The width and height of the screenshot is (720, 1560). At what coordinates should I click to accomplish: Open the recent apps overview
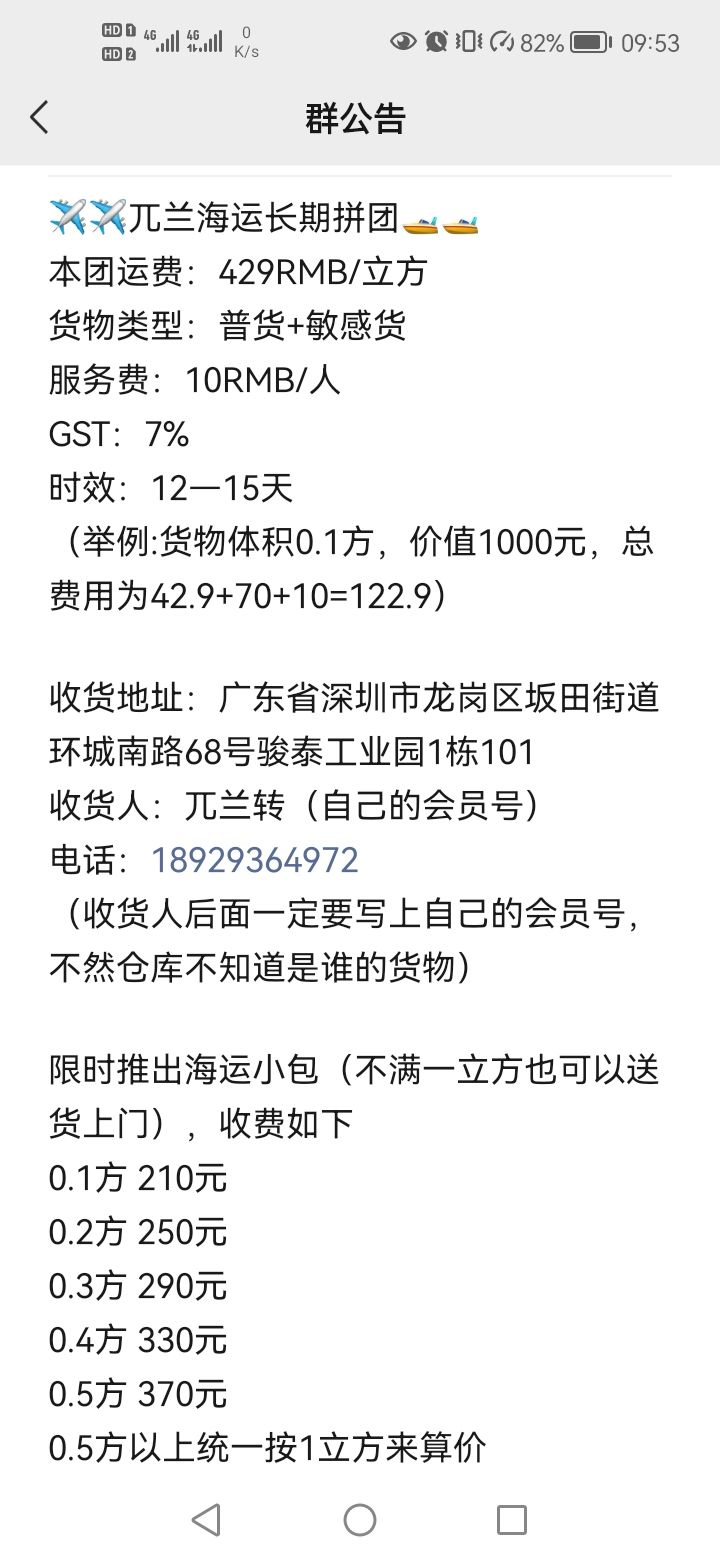[511, 1520]
